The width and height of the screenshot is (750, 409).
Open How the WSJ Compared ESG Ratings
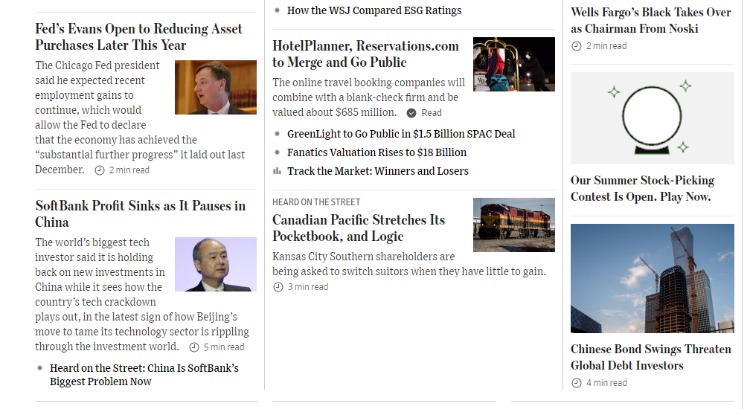tap(374, 10)
